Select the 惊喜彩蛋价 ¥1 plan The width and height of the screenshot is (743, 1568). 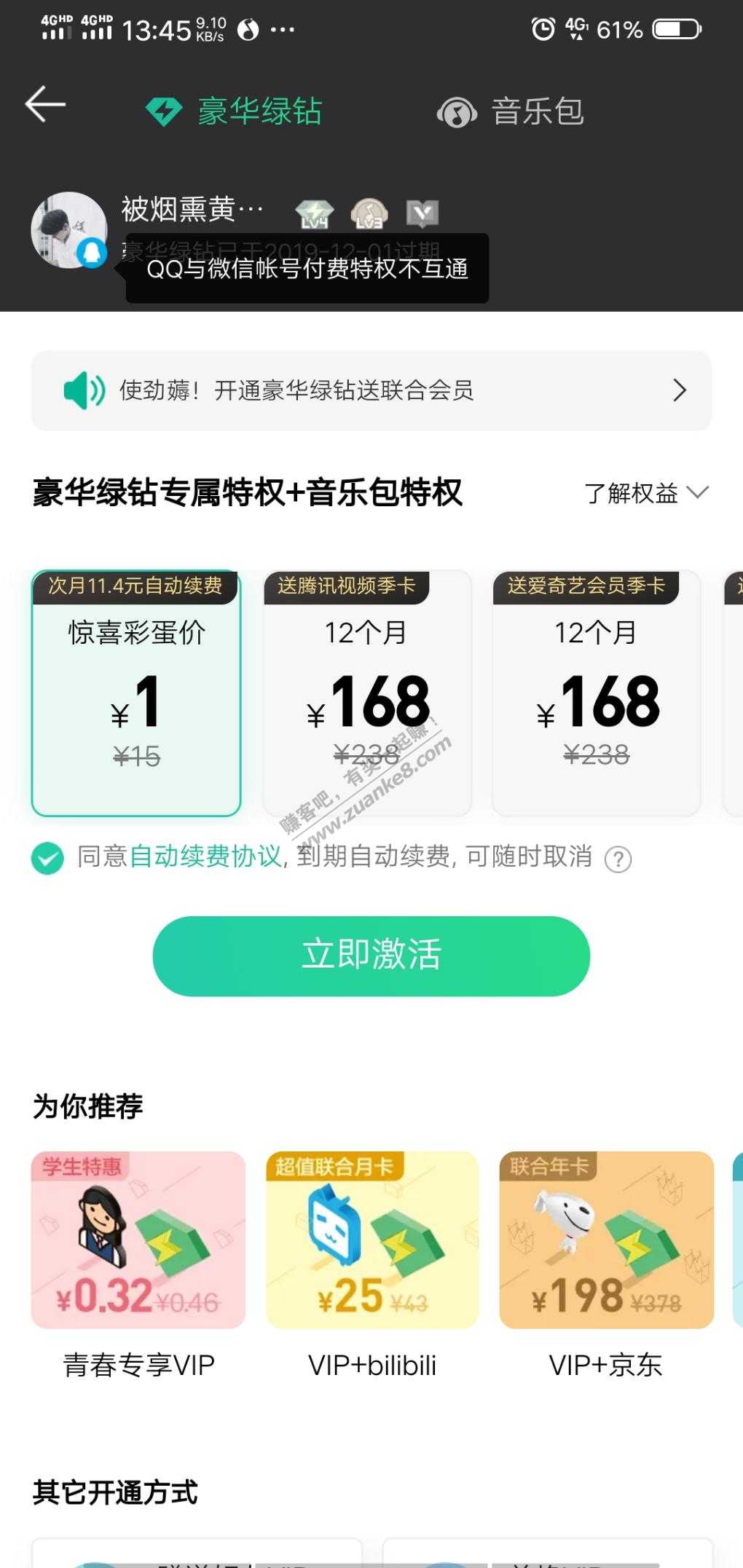(136, 693)
